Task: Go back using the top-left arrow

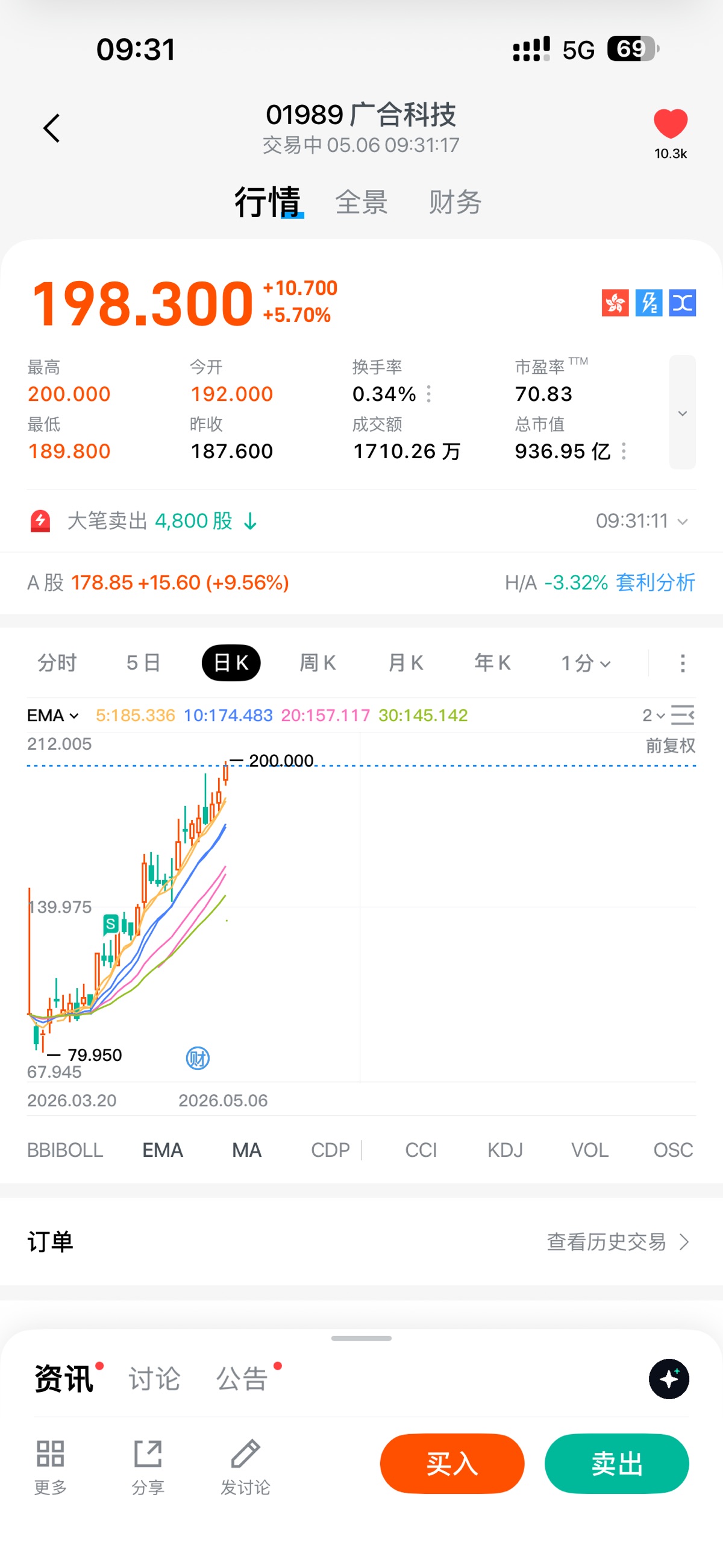Action: point(52,128)
